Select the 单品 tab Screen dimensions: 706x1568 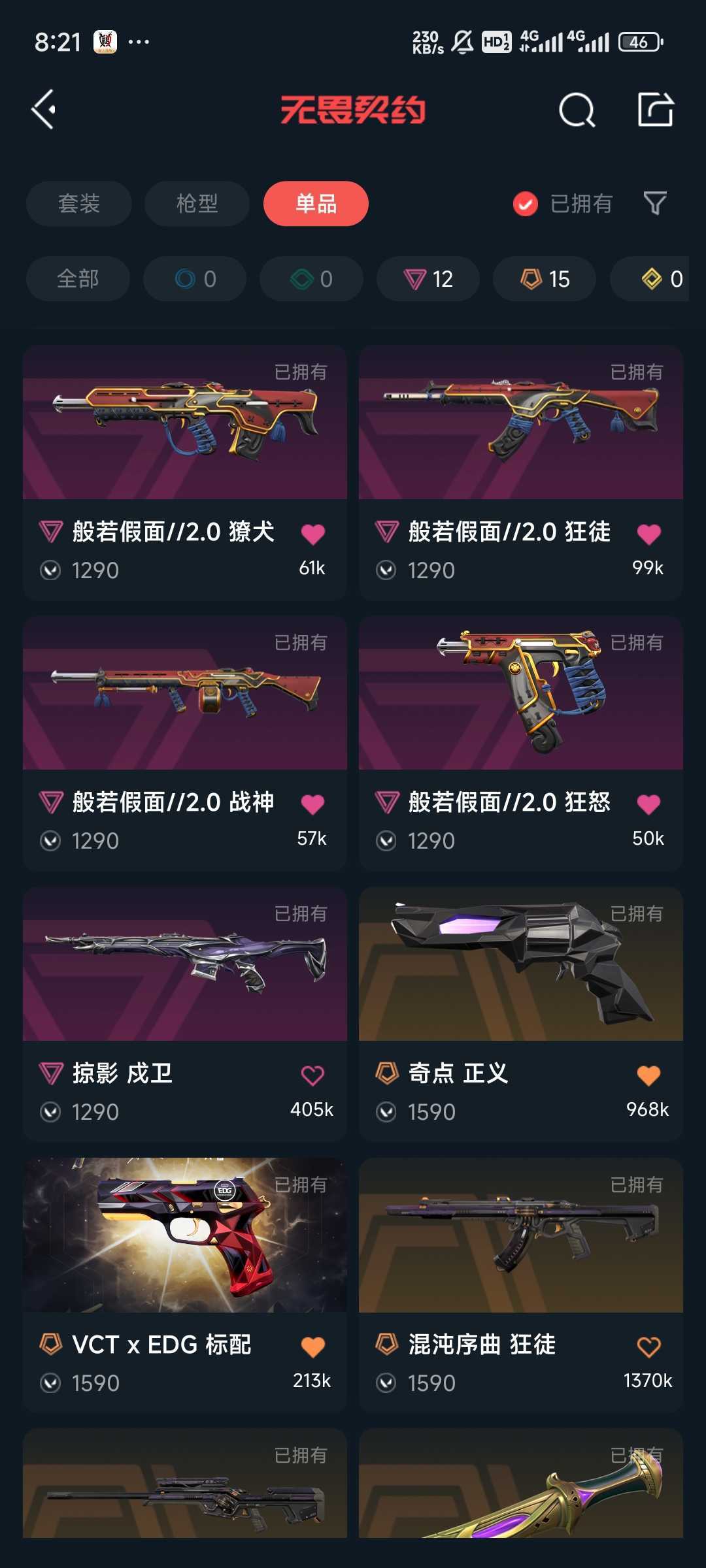click(316, 203)
